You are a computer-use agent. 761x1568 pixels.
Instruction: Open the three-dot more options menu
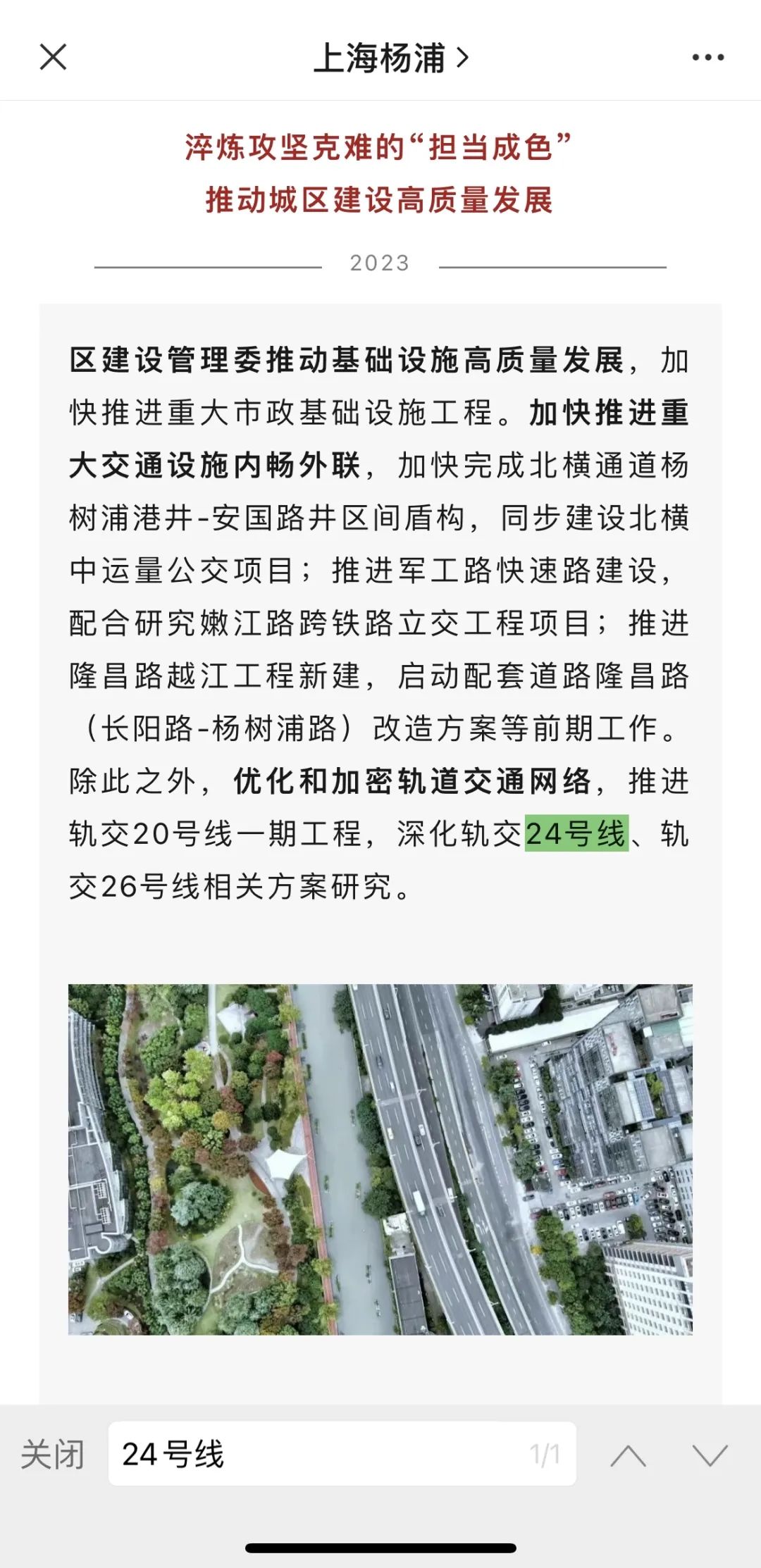click(x=707, y=57)
